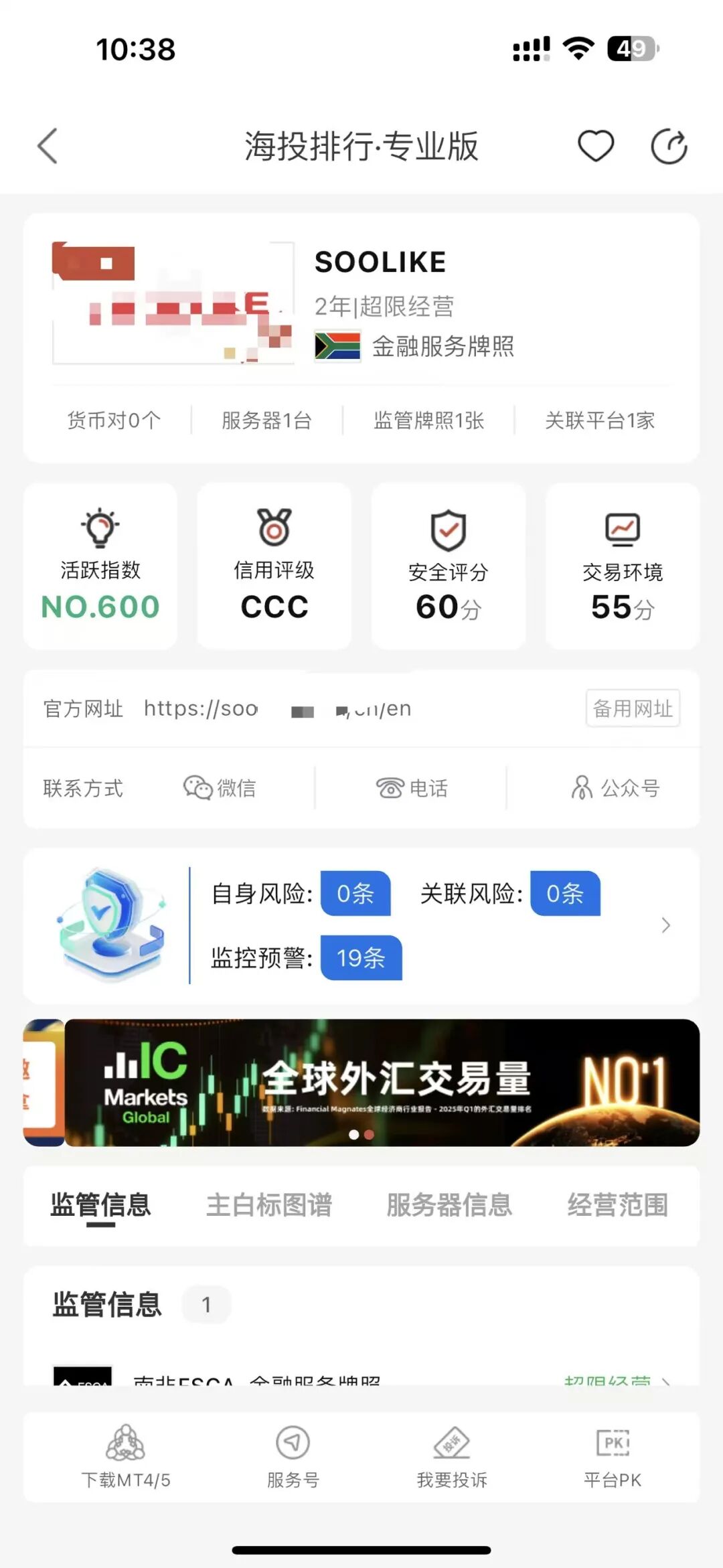
Task: Tap the share/refresh icon top right
Action: click(669, 145)
